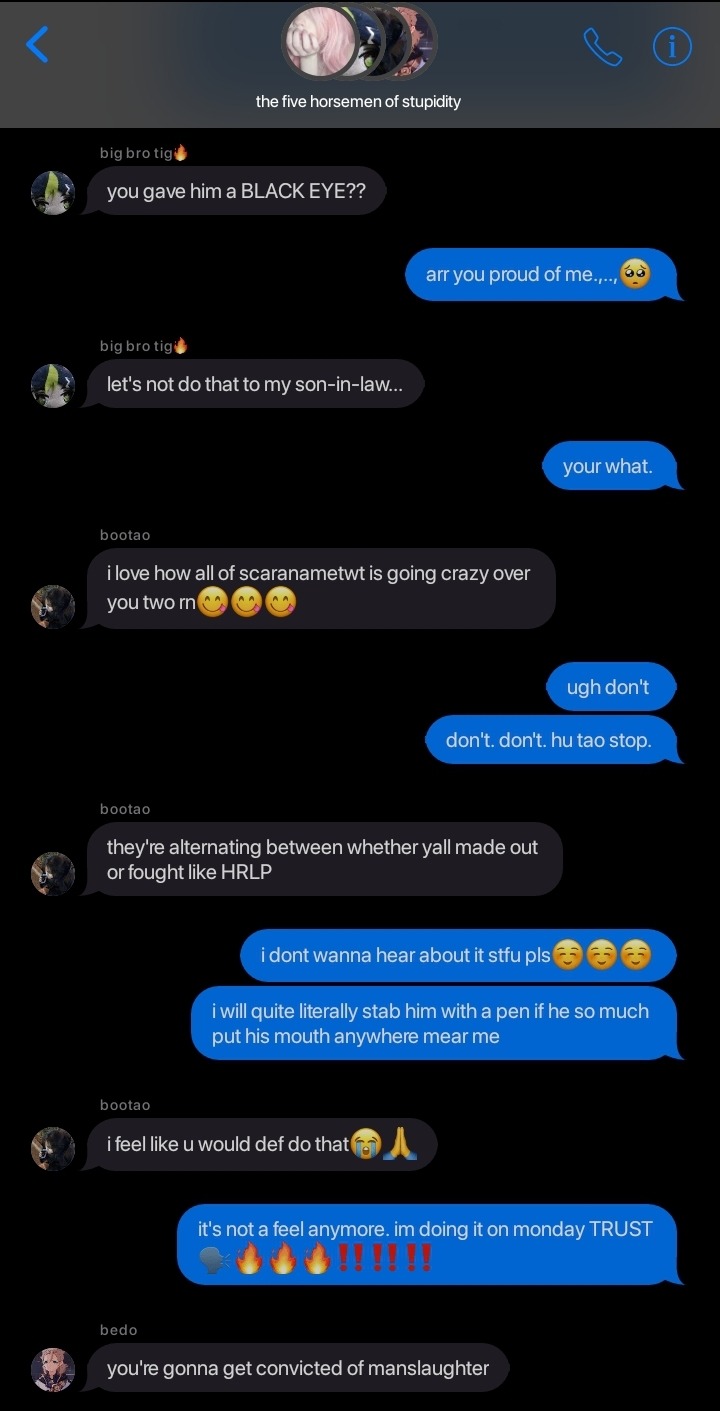Go back to the conversation list
The image size is (720, 1411).
click(37, 45)
